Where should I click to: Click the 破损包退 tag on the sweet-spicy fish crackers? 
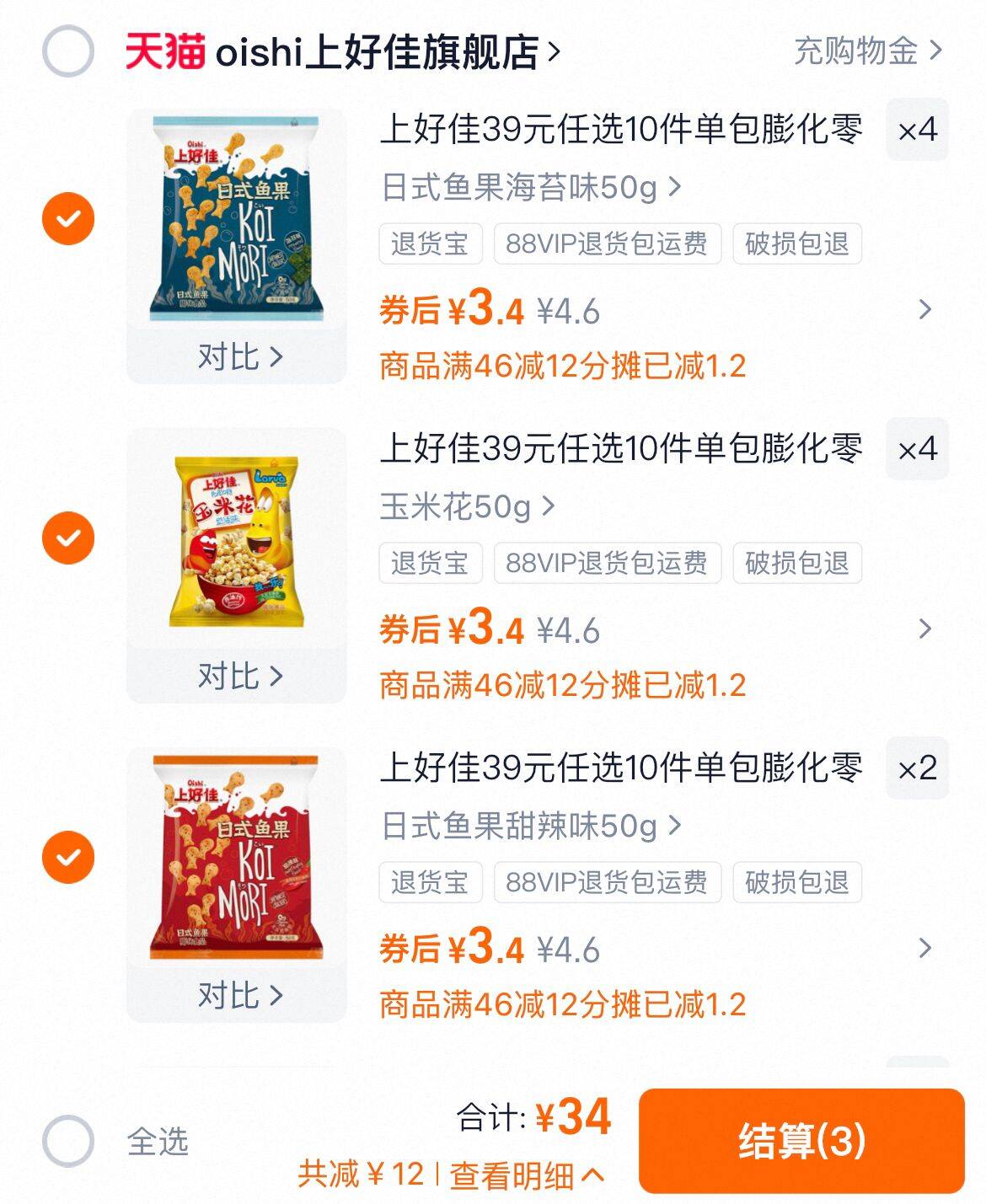(x=796, y=882)
